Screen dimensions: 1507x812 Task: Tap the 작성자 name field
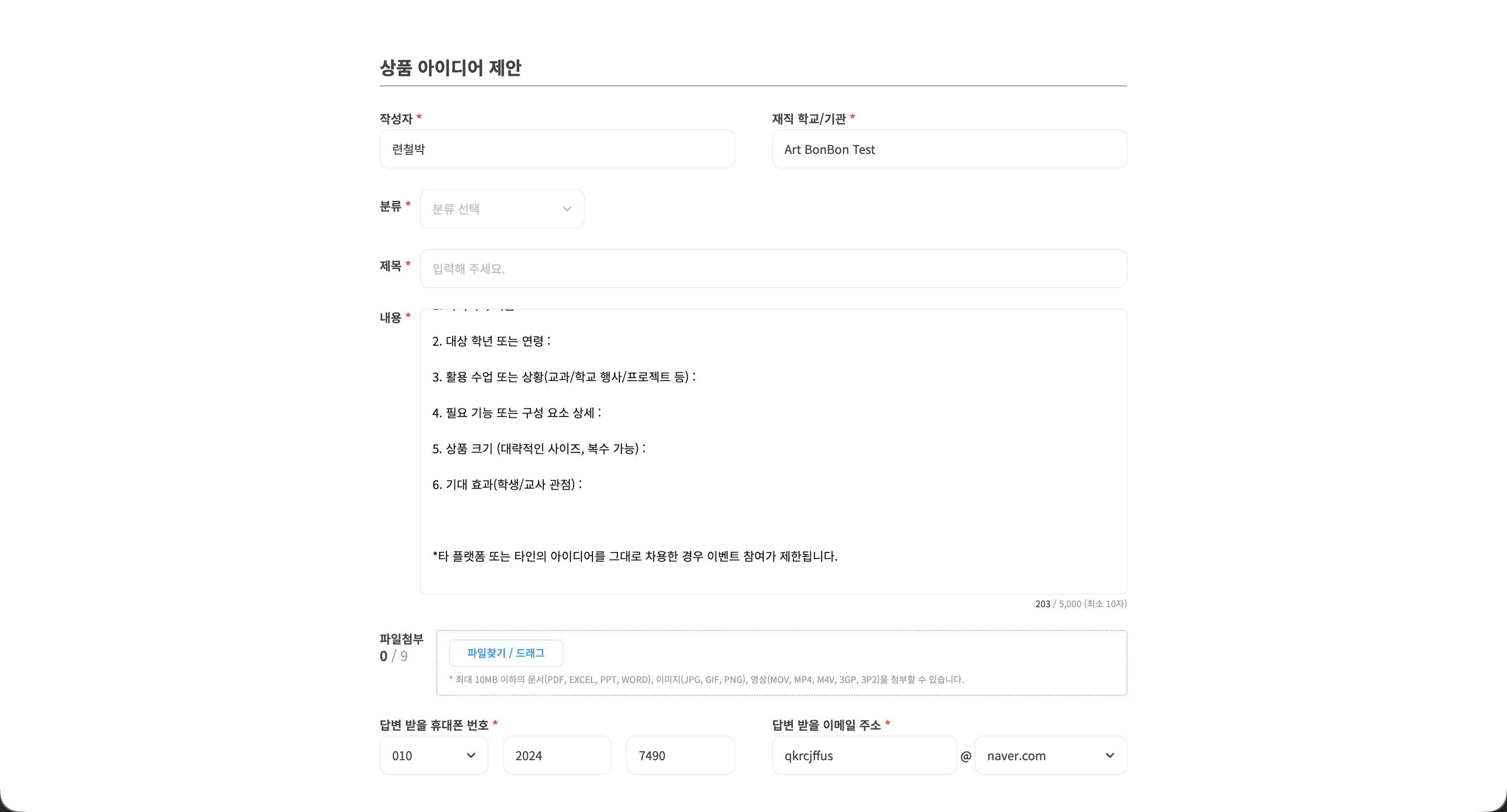(556, 149)
